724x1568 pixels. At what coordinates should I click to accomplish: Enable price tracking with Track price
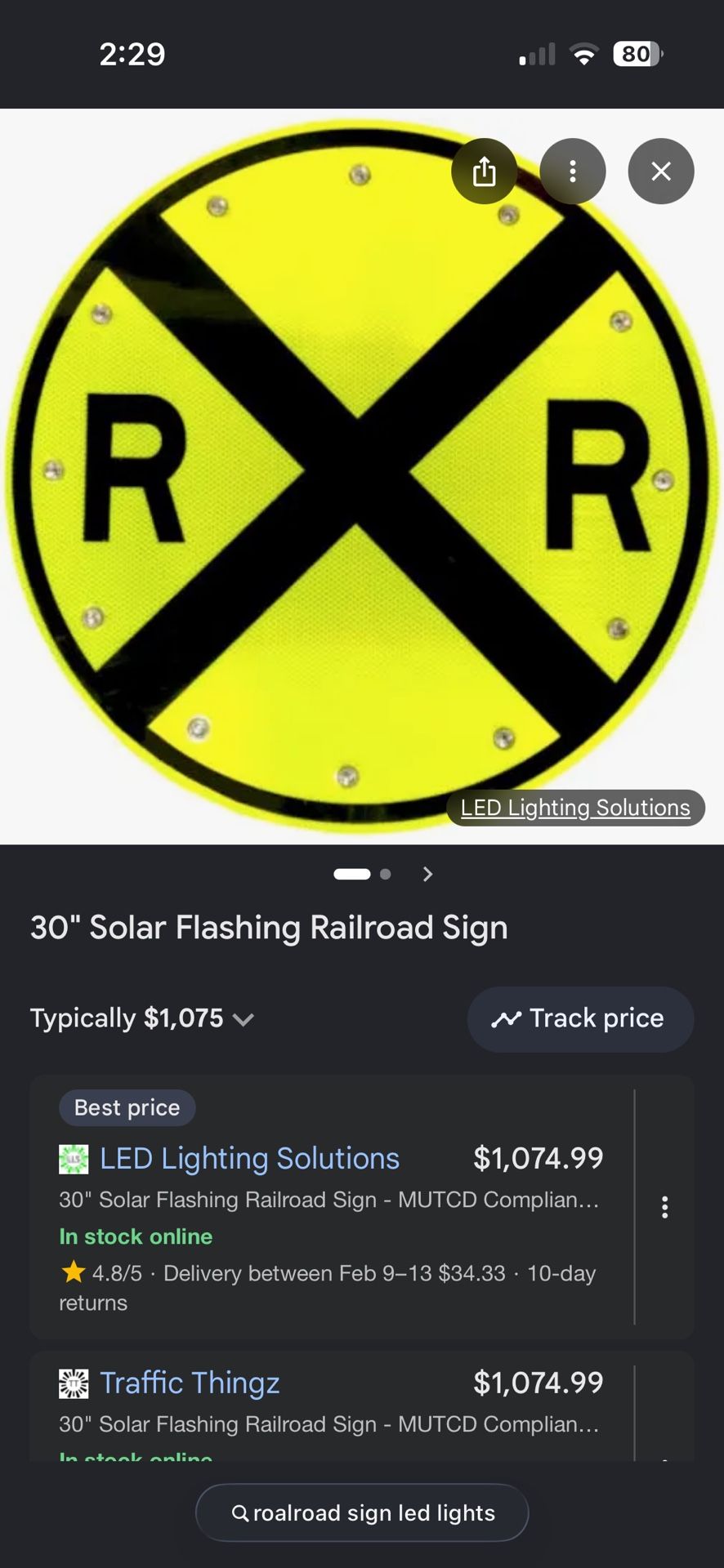[x=580, y=1018]
